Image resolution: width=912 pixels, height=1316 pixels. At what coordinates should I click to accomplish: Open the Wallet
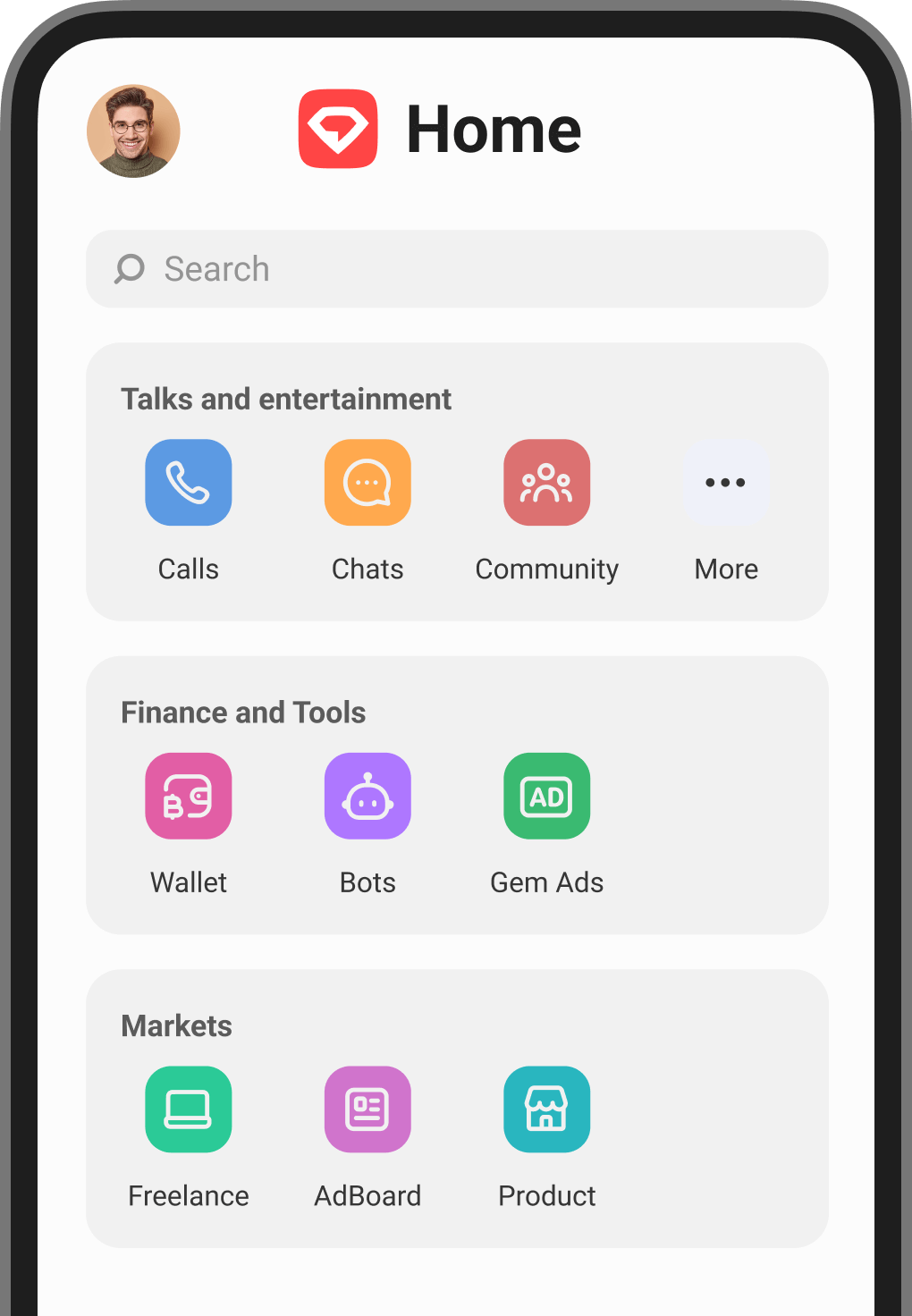click(x=189, y=796)
